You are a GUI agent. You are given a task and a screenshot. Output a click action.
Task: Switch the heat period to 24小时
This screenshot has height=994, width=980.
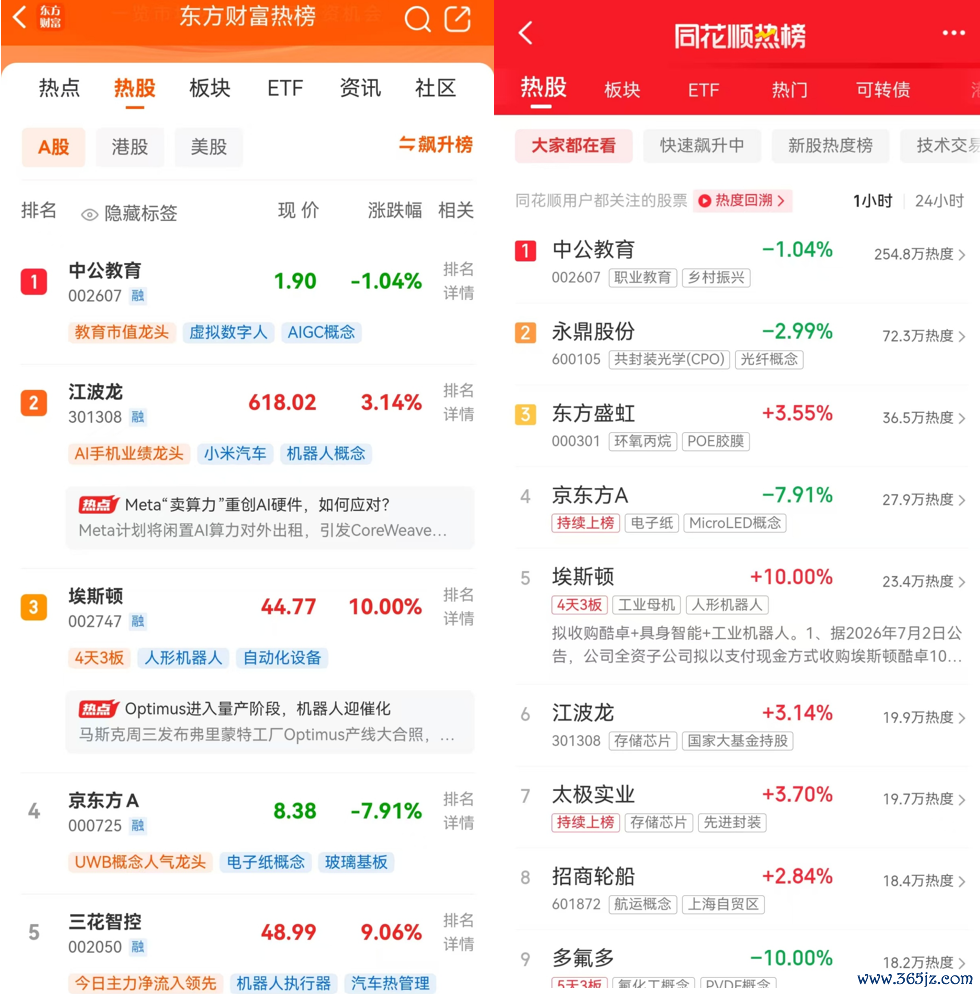point(939,201)
